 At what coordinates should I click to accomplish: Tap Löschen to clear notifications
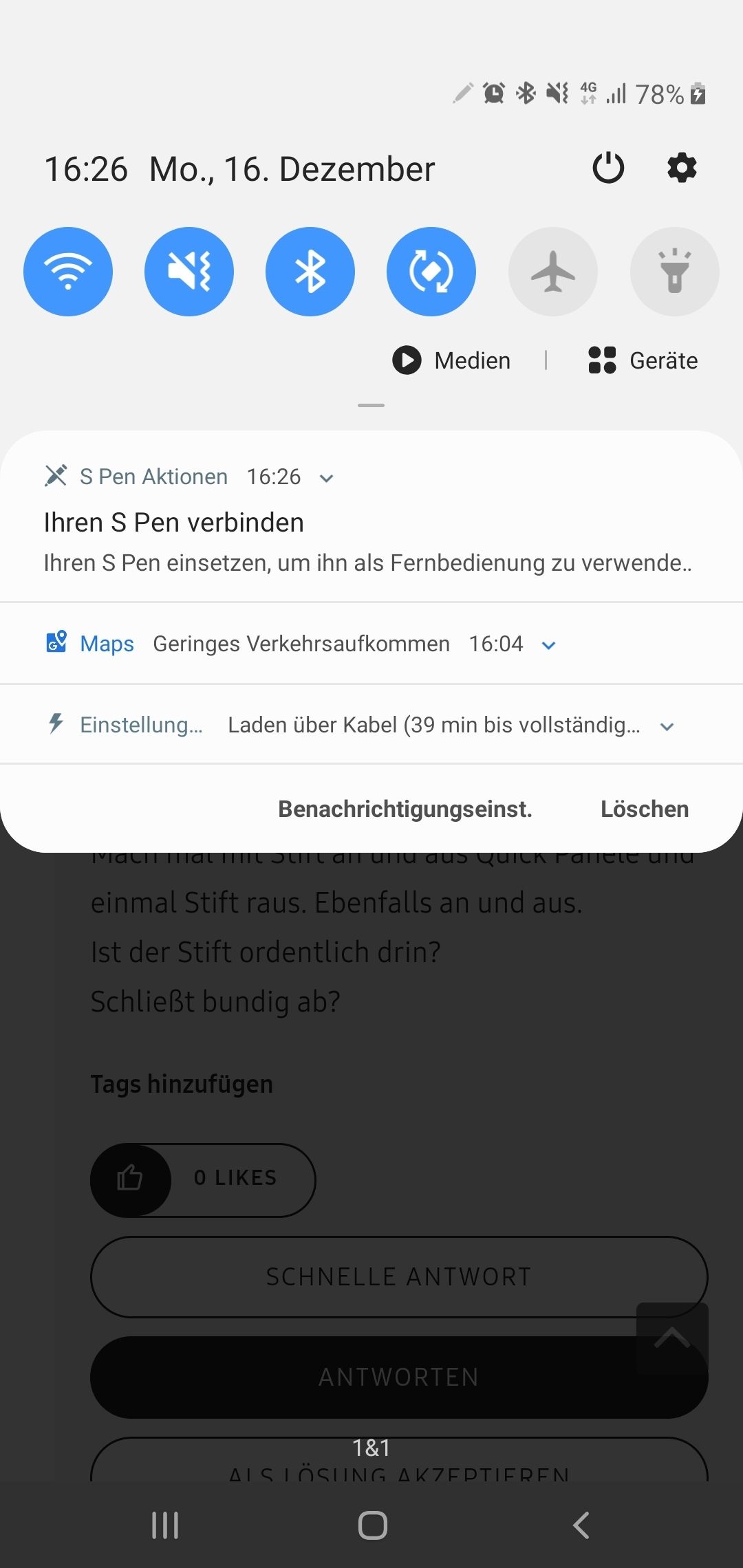pyautogui.click(x=644, y=809)
